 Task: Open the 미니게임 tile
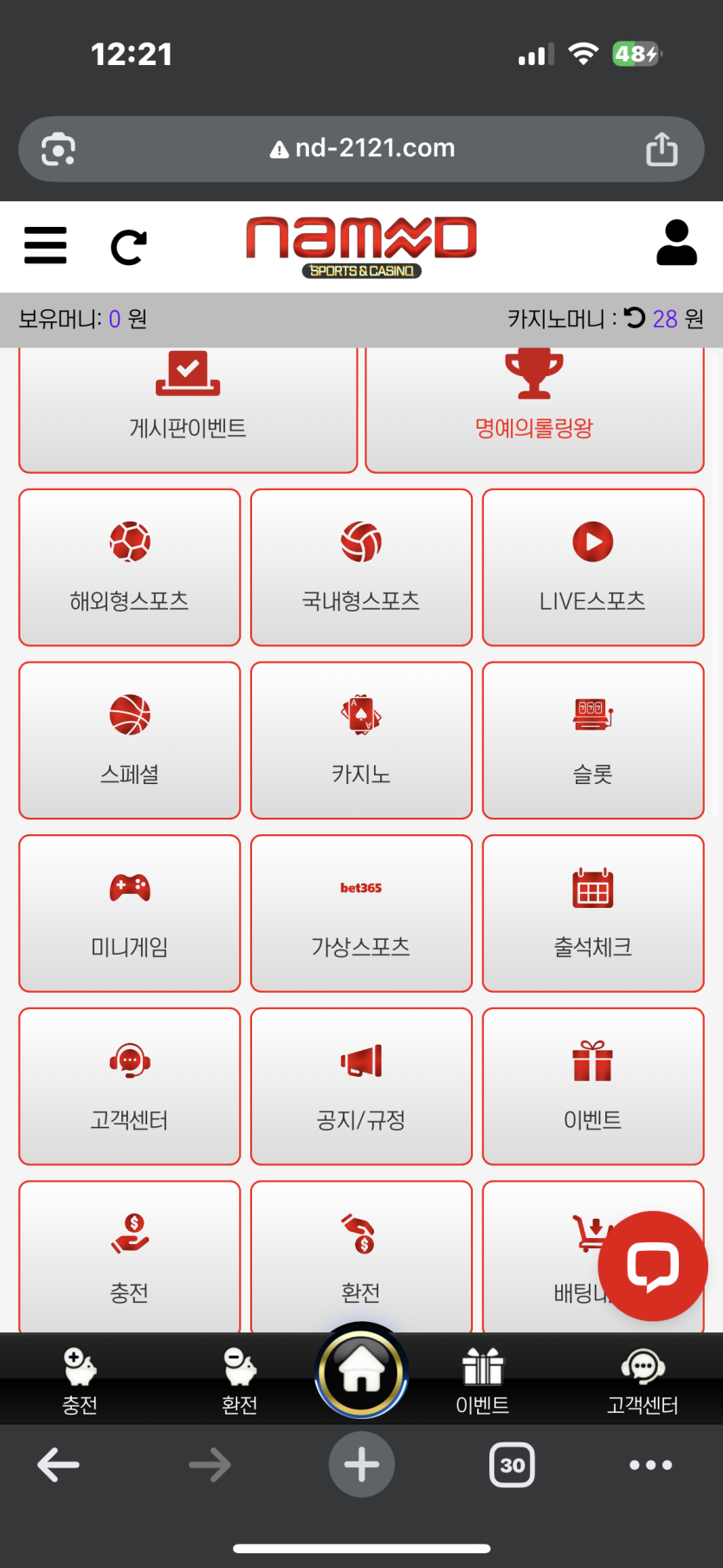click(x=130, y=913)
